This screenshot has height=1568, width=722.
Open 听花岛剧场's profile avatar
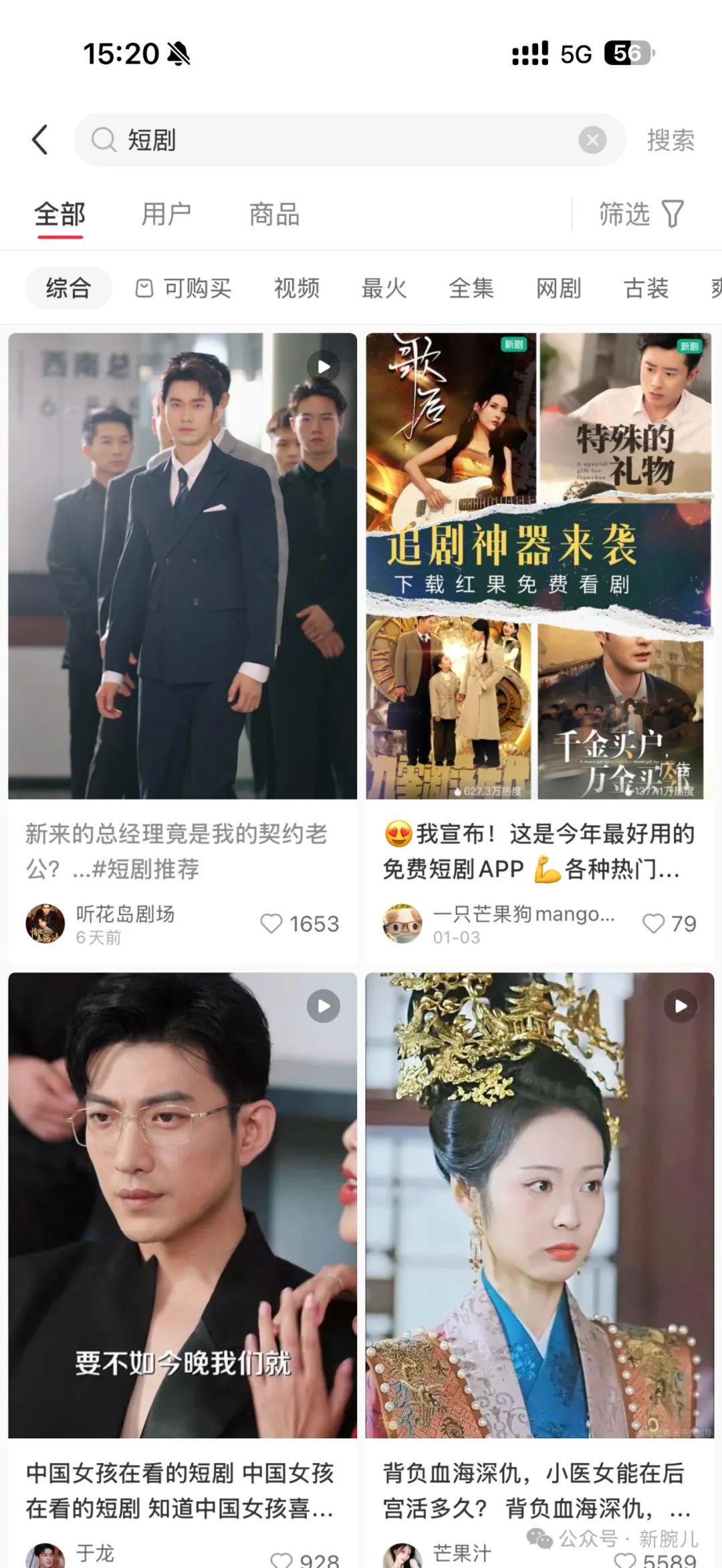pyautogui.click(x=45, y=924)
